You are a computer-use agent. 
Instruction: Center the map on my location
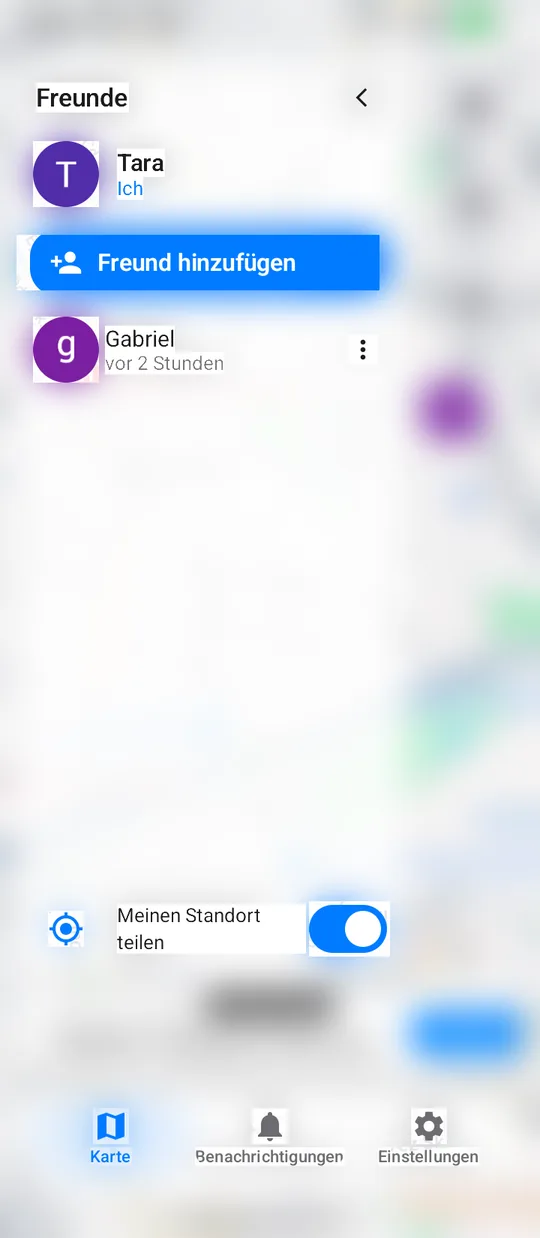tap(66, 929)
